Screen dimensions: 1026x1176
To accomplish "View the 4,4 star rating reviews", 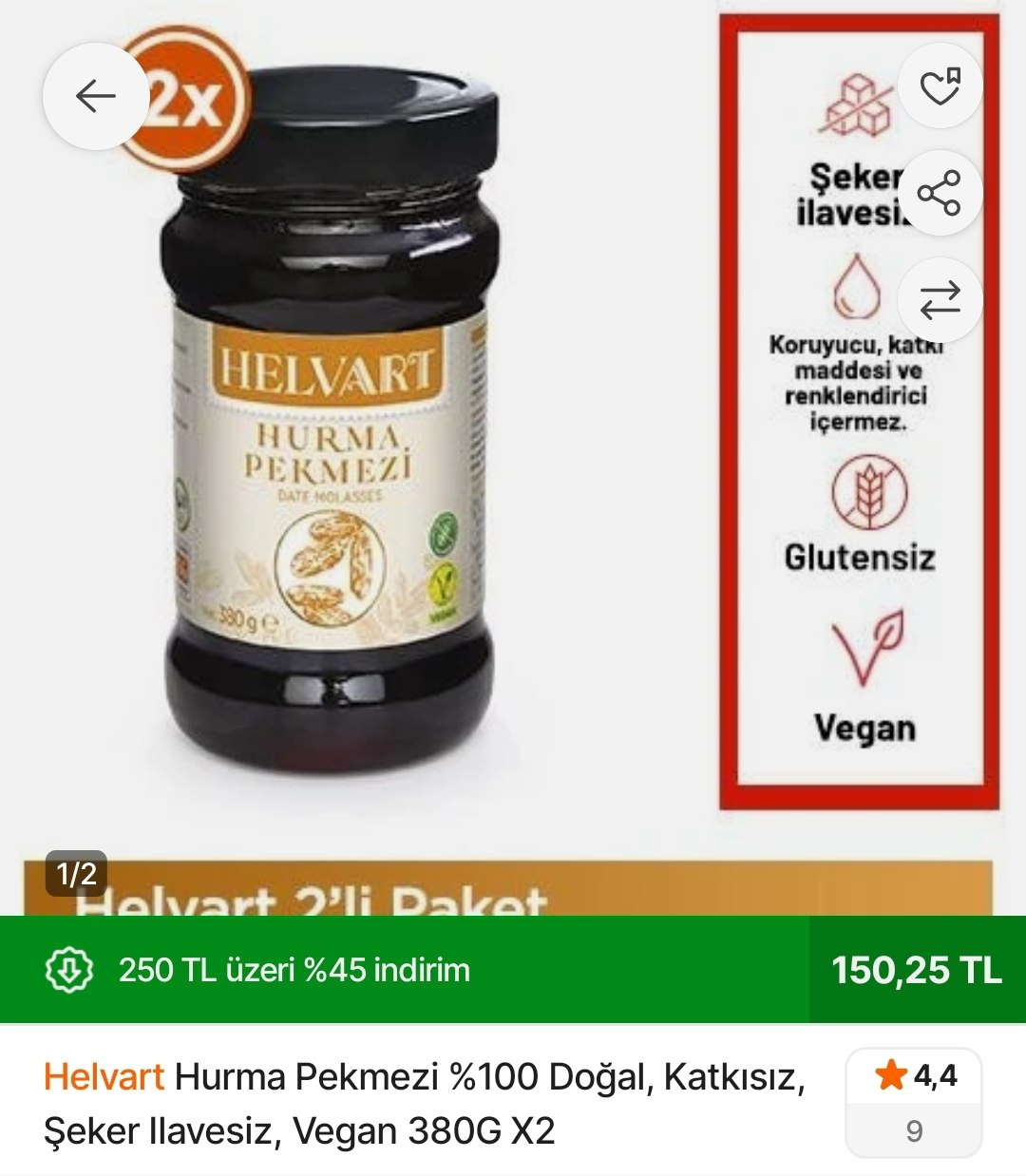I will coord(914,1102).
